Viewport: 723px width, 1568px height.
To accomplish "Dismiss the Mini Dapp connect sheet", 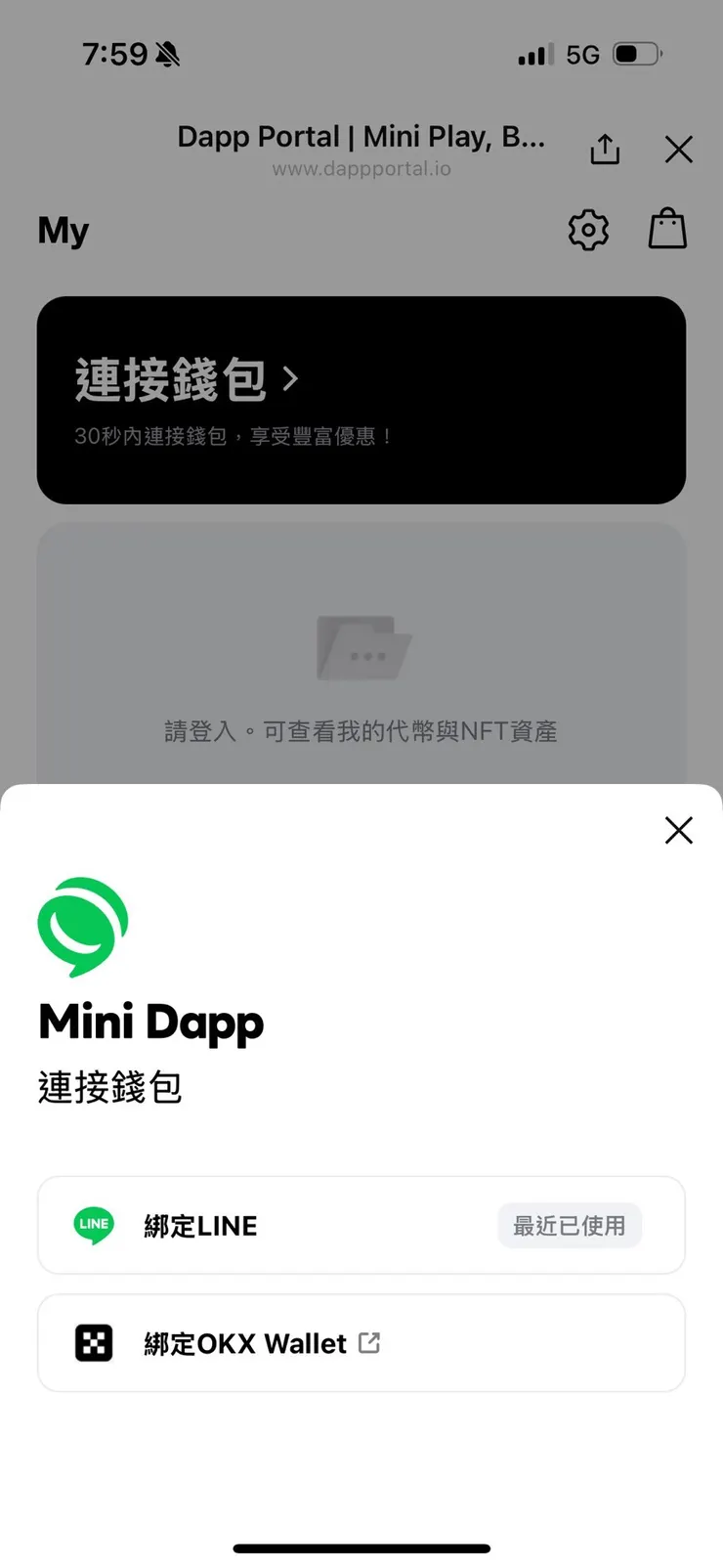I will pos(678,830).
